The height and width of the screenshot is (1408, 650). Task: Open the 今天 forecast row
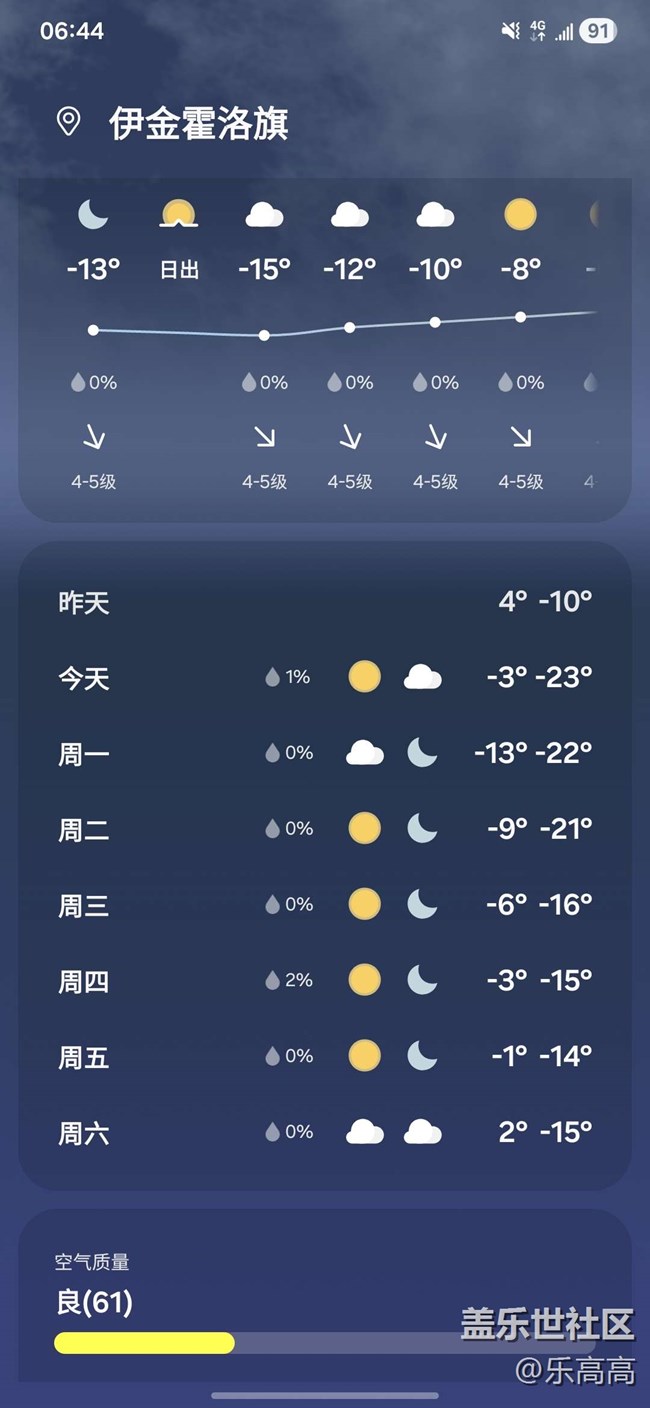point(325,678)
